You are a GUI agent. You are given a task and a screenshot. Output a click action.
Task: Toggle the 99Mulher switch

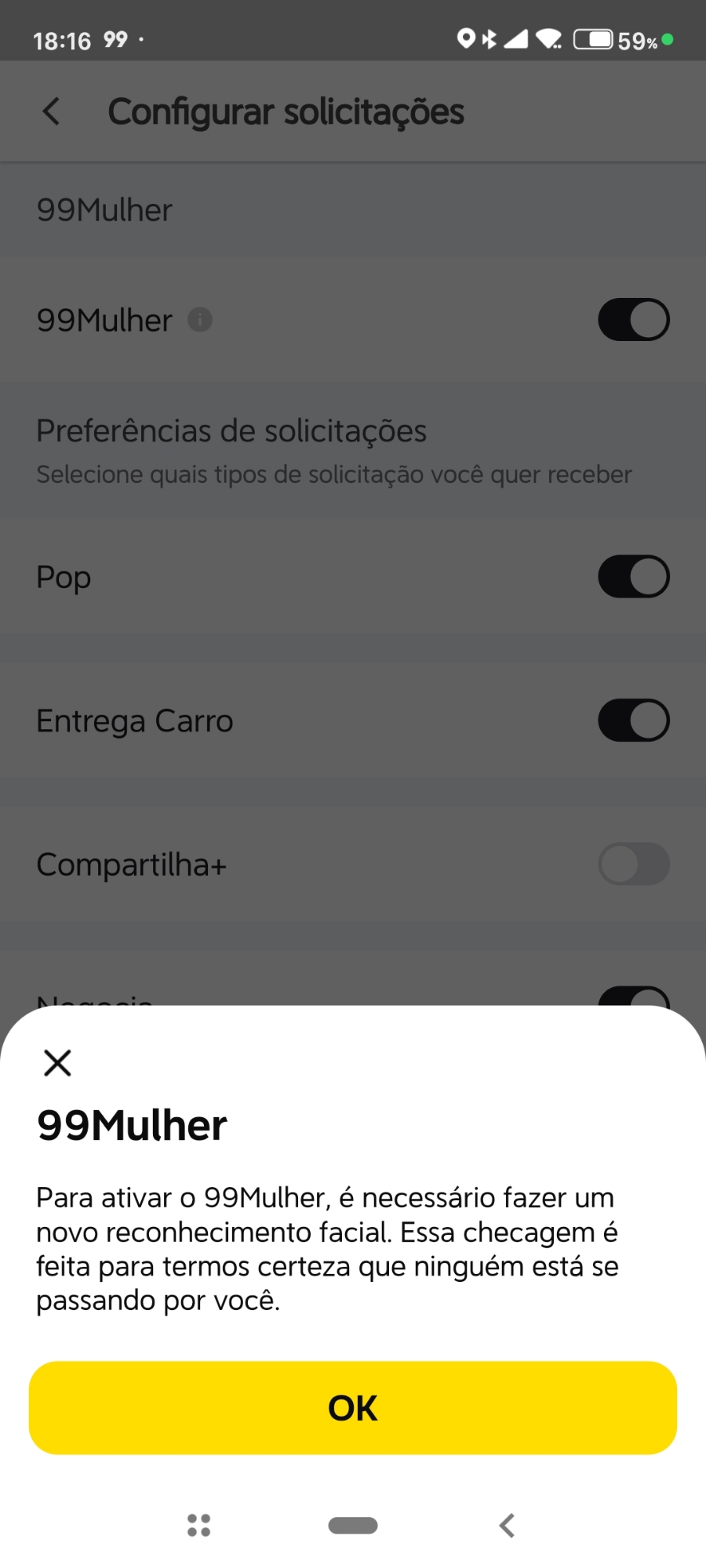[633, 320]
